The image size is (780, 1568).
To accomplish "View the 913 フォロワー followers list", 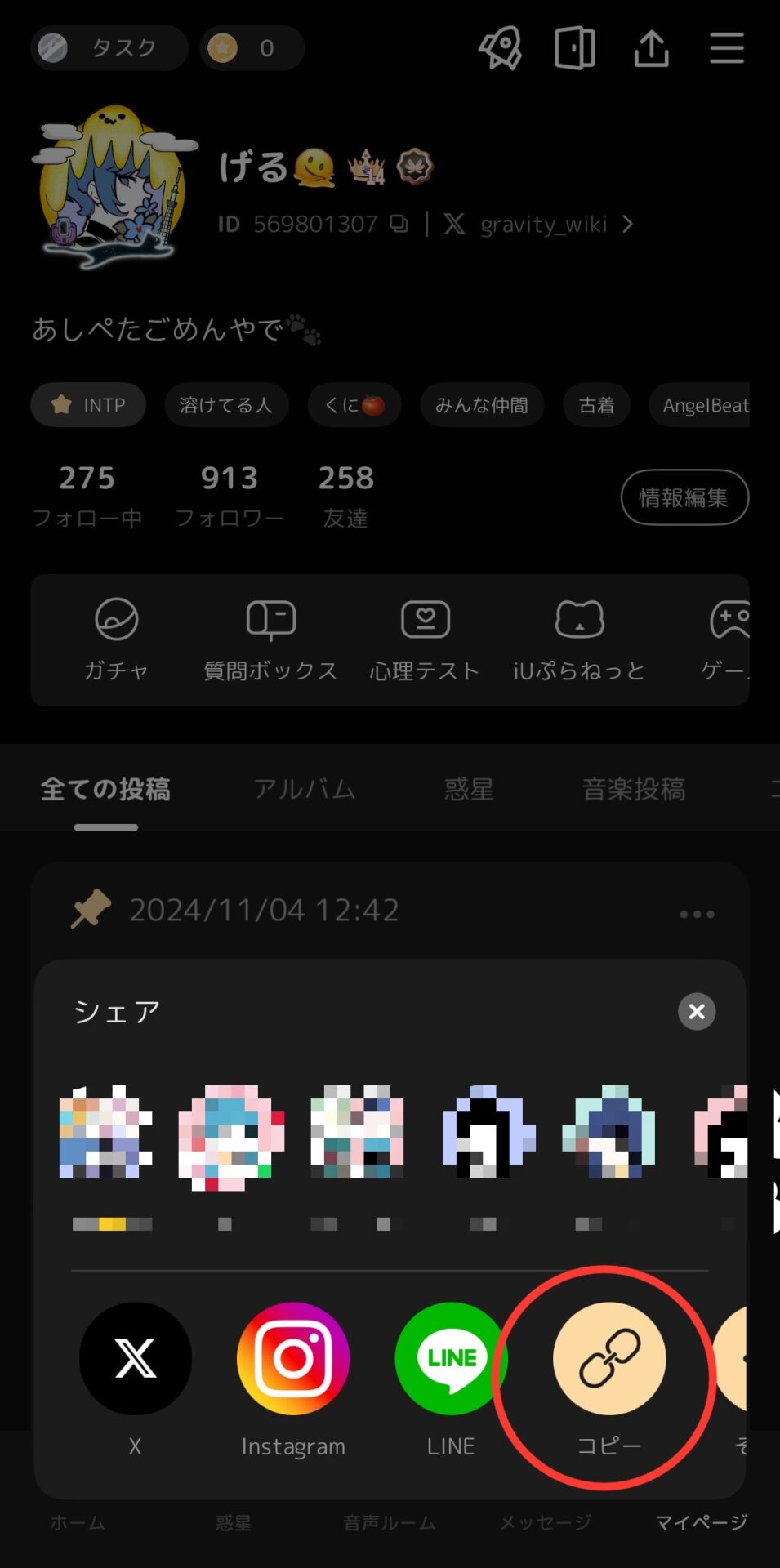I will pyautogui.click(x=230, y=495).
